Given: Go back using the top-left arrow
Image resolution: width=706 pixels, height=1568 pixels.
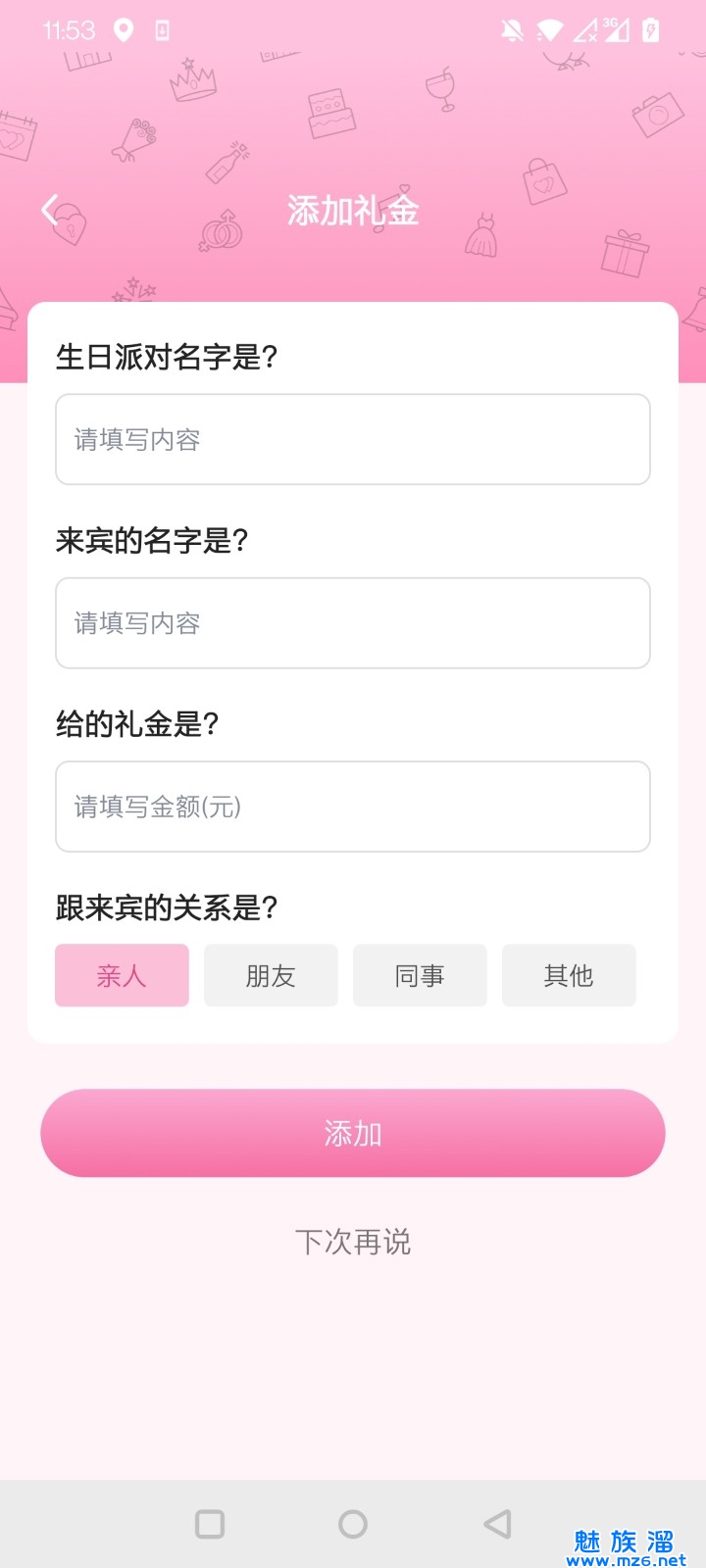Looking at the screenshot, I should pyautogui.click(x=50, y=210).
